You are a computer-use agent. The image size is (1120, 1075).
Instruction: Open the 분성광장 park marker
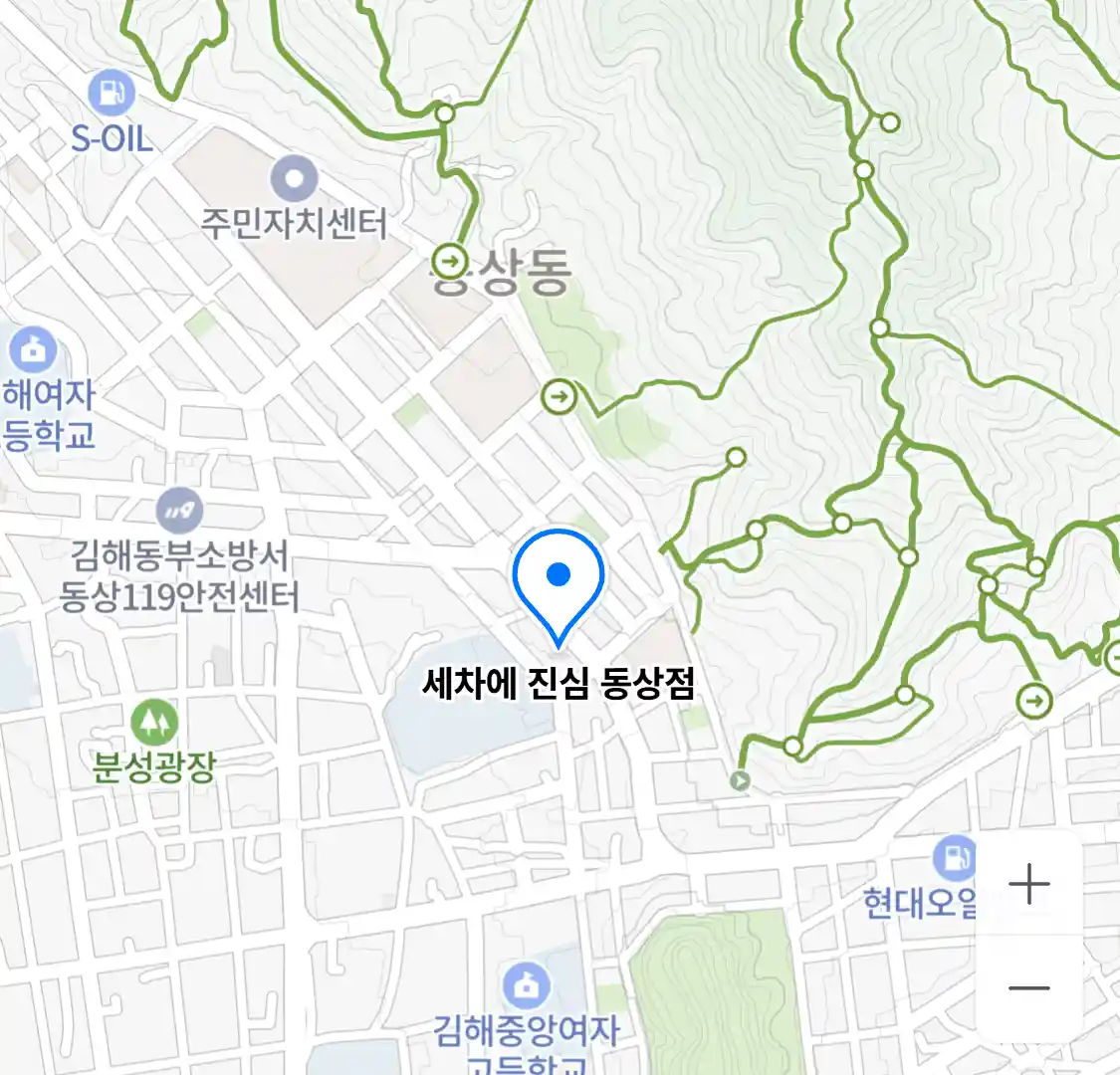coord(154,723)
